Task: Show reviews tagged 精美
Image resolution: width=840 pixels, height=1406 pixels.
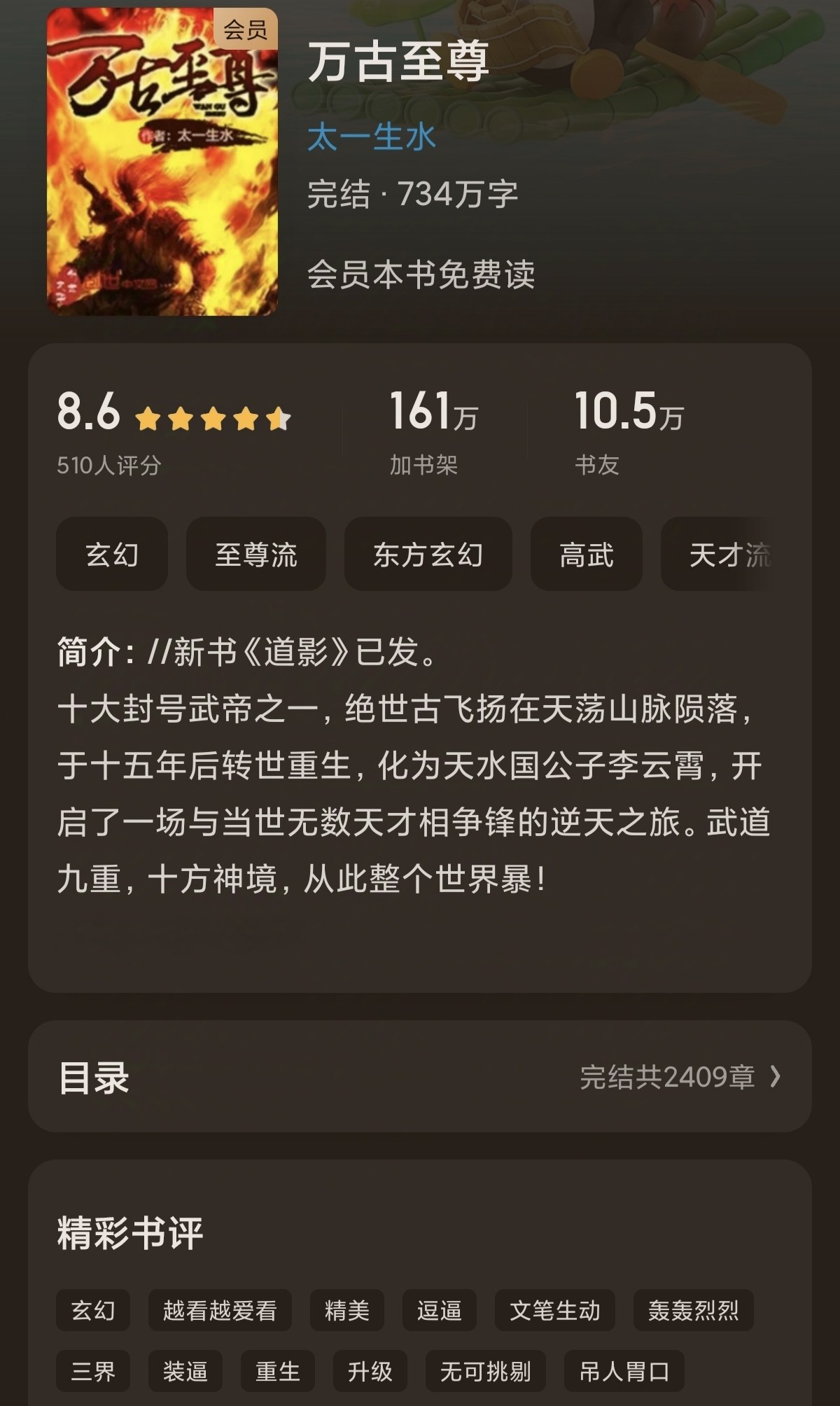Action: [x=347, y=1310]
